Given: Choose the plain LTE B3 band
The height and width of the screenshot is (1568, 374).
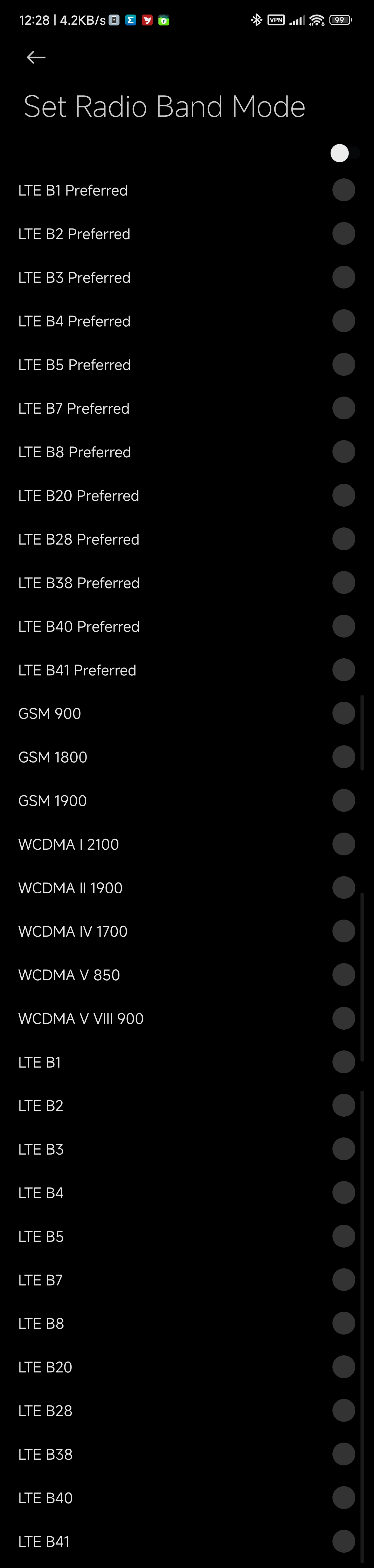Looking at the screenshot, I should point(344,1149).
